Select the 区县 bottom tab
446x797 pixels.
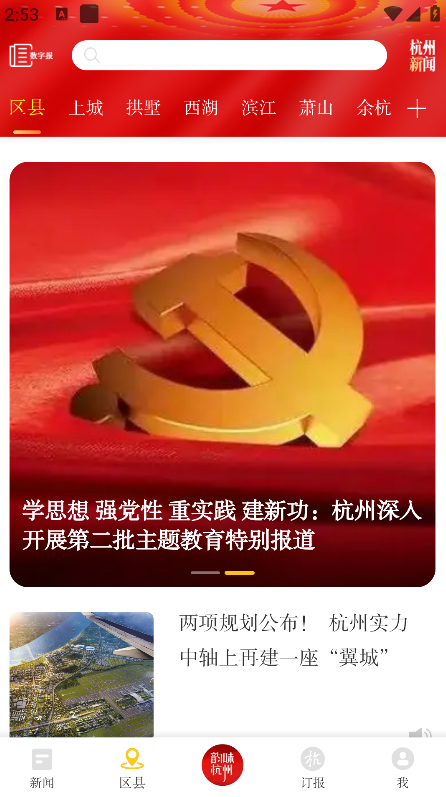(x=132, y=768)
